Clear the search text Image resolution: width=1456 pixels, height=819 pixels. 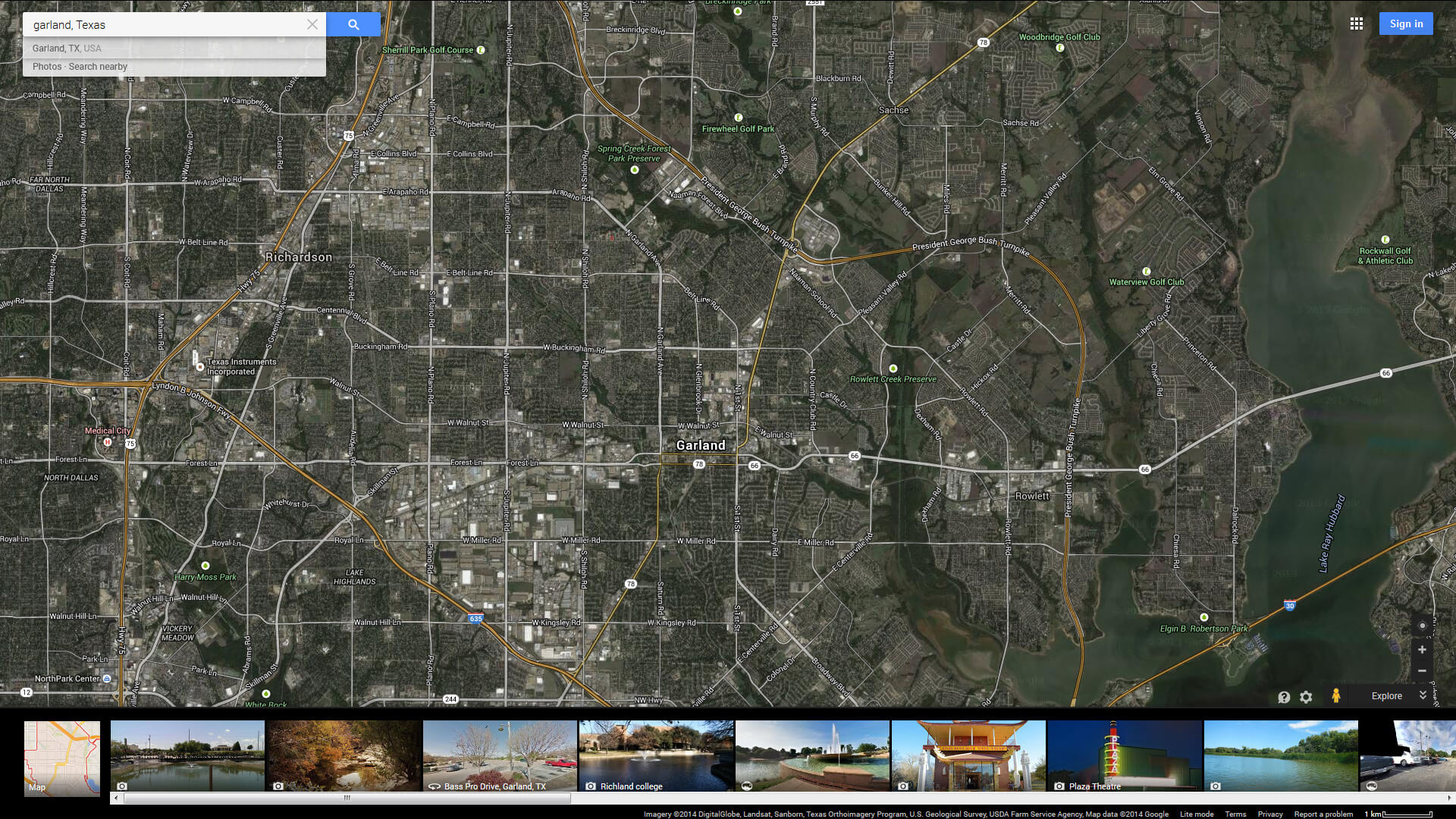click(312, 24)
